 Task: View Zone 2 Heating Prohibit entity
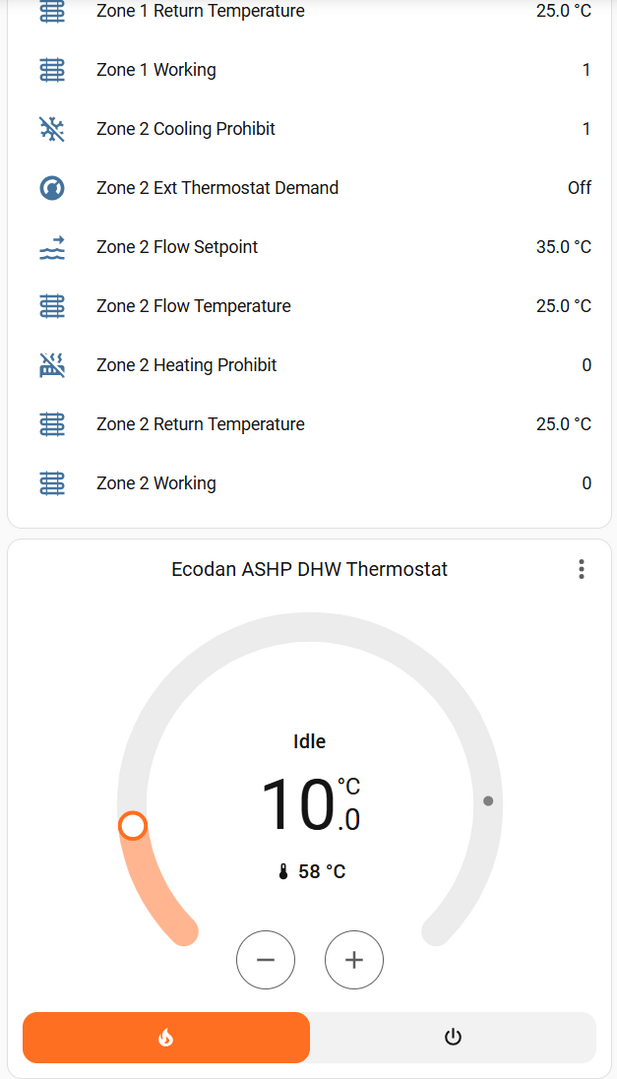pos(186,365)
